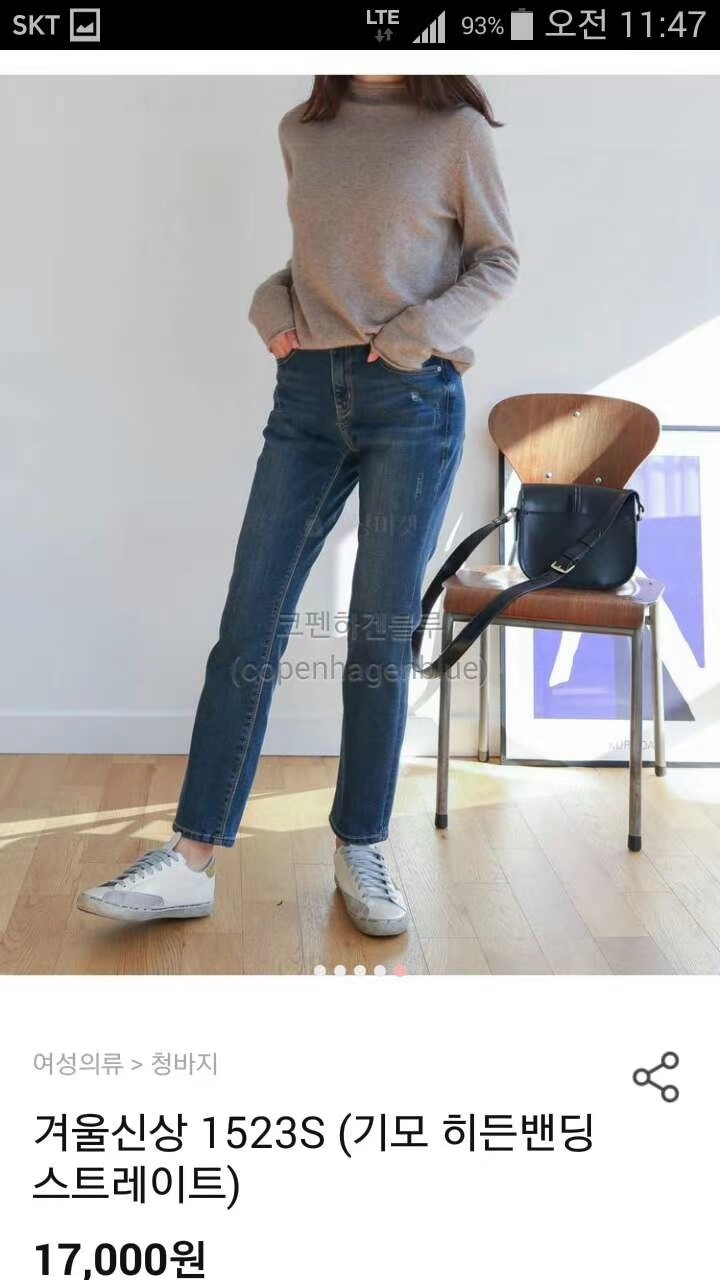Share this product listing
720x1280 pixels.
(x=656, y=1077)
